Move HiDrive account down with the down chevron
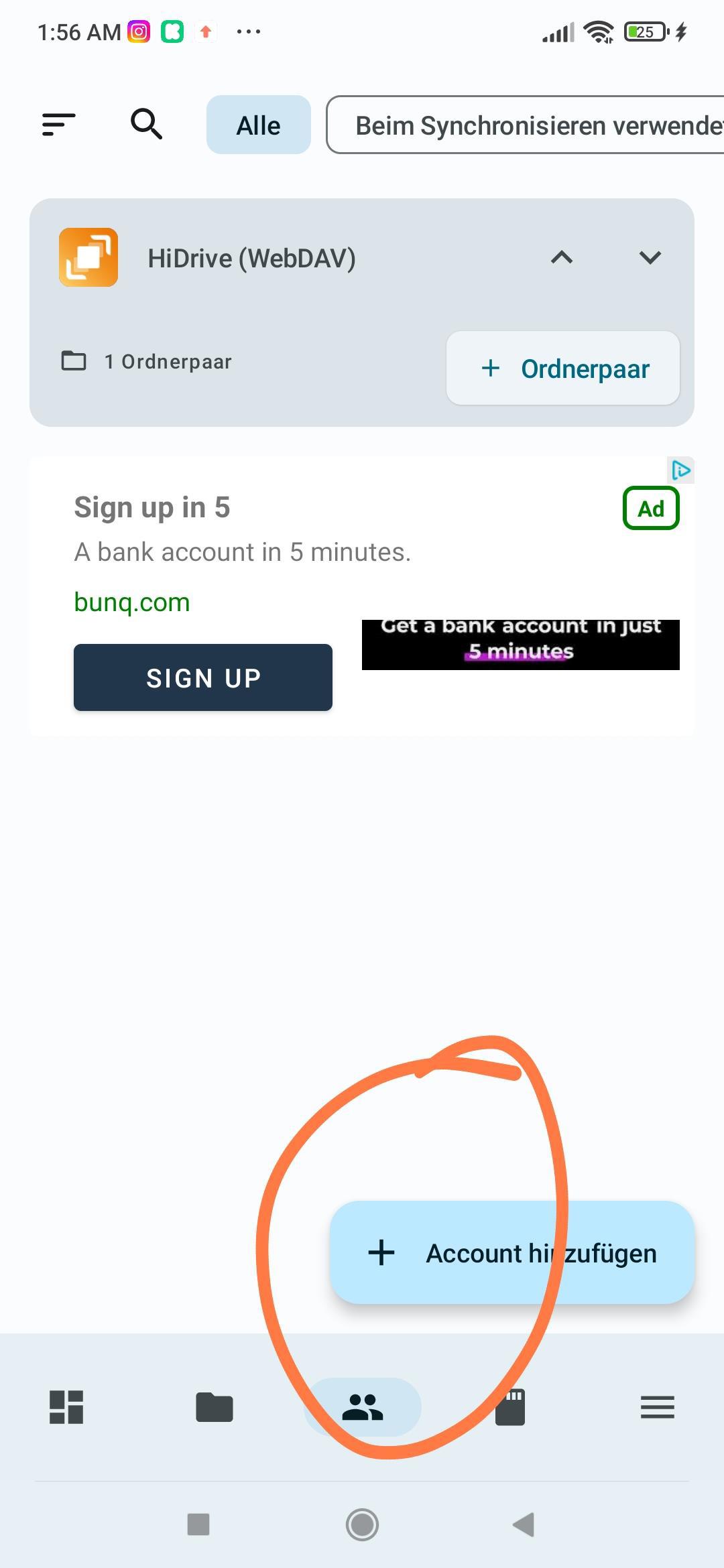The height and width of the screenshot is (1568, 724). [650, 257]
